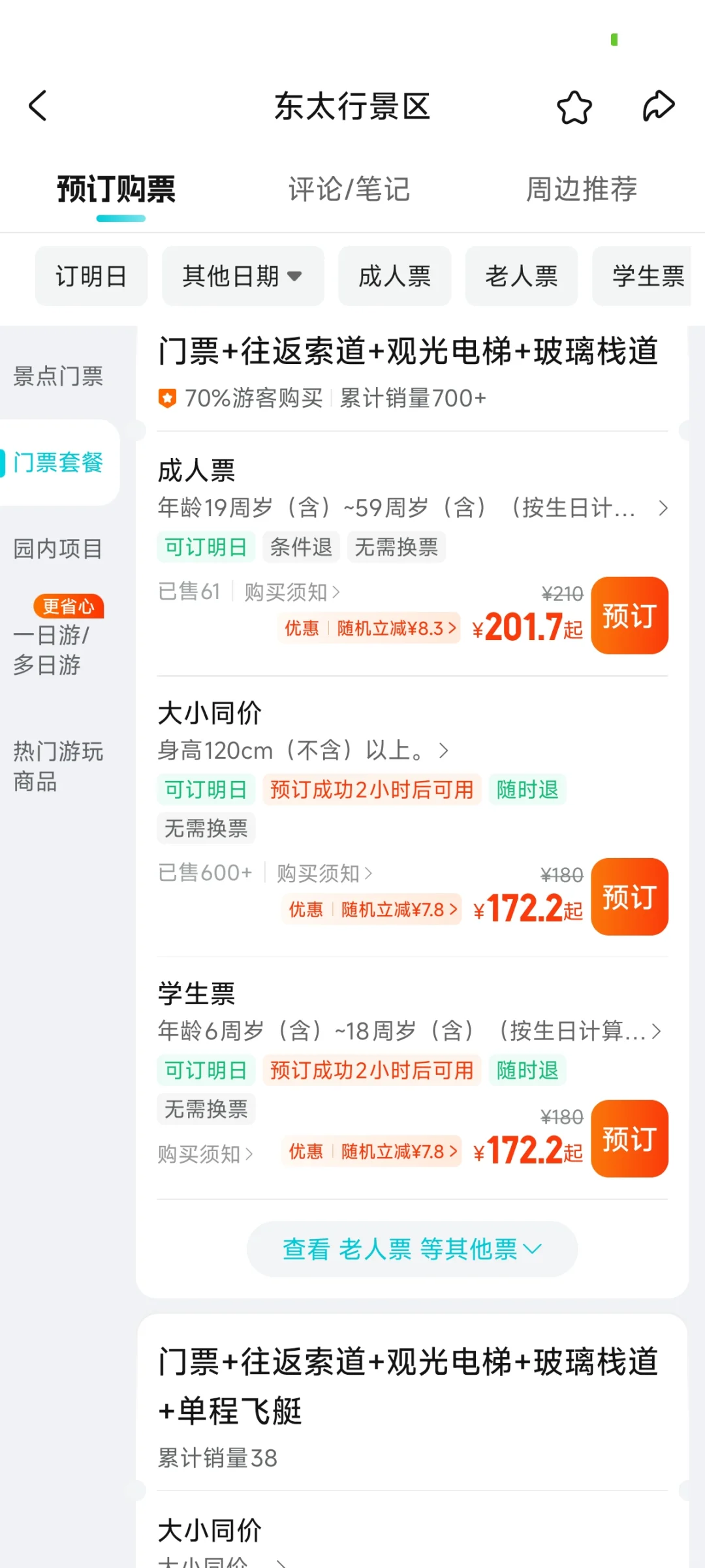Viewport: 705px width, 1568px height.
Task: Expand 查看 老人票 等其他票
Action: pyautogui.click(x=412, y=1249)
